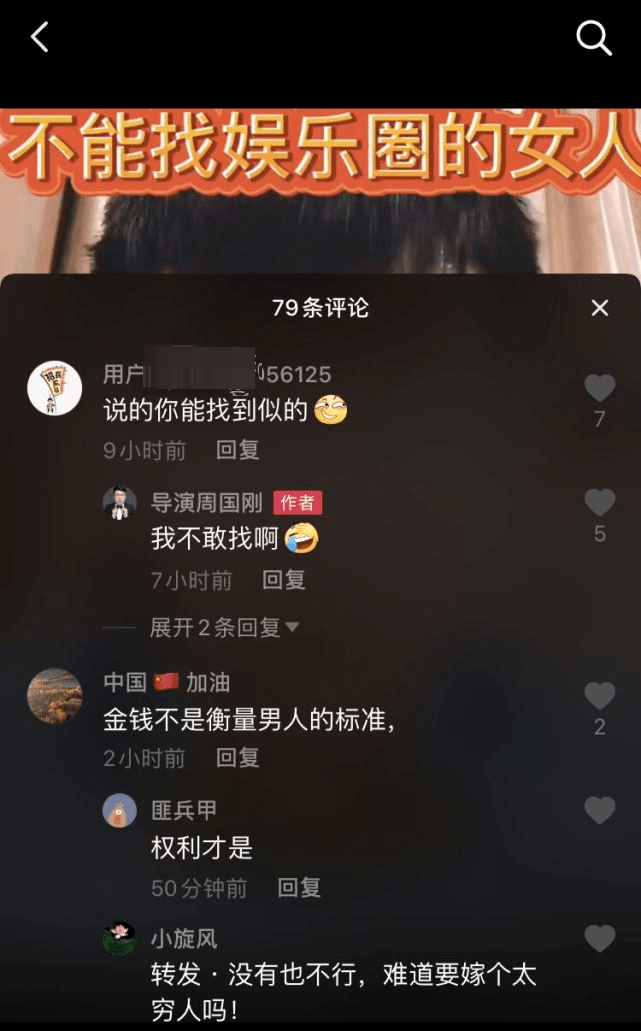Open the avatar of 中国加油

pos(54,696)
